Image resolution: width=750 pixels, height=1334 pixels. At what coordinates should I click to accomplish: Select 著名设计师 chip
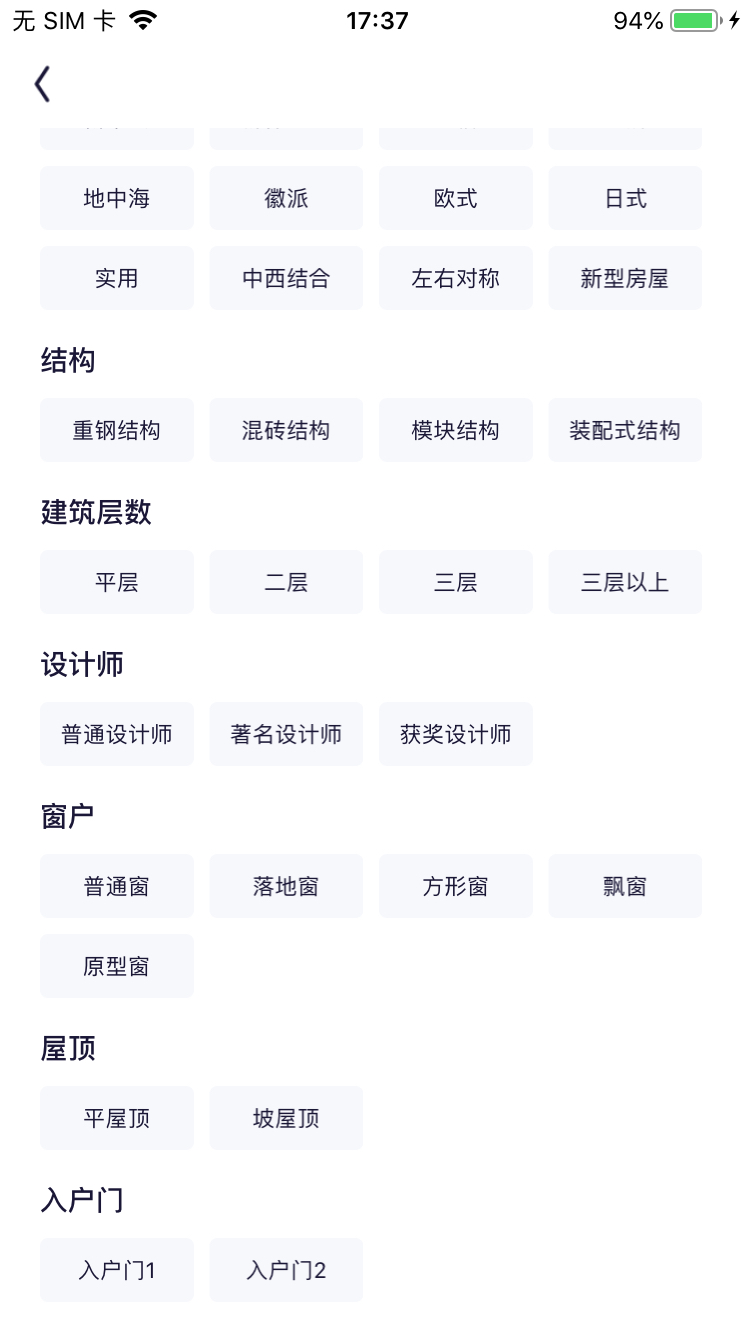click(286, 734)
